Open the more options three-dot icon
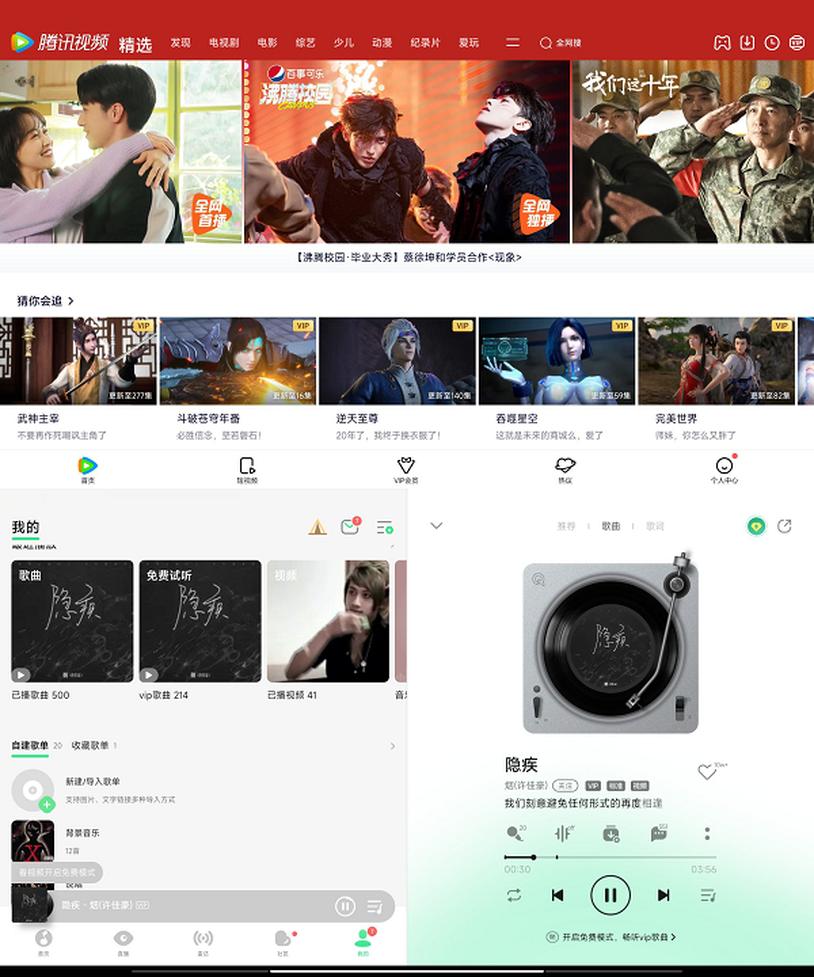The width and height of the screenshot is (814, 977). pos(705,833)
